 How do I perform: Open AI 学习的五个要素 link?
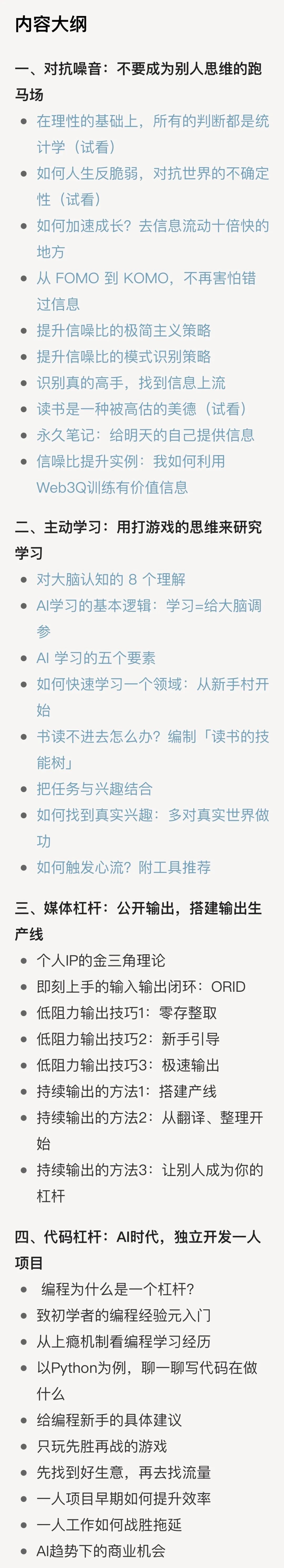pos(96,658)
